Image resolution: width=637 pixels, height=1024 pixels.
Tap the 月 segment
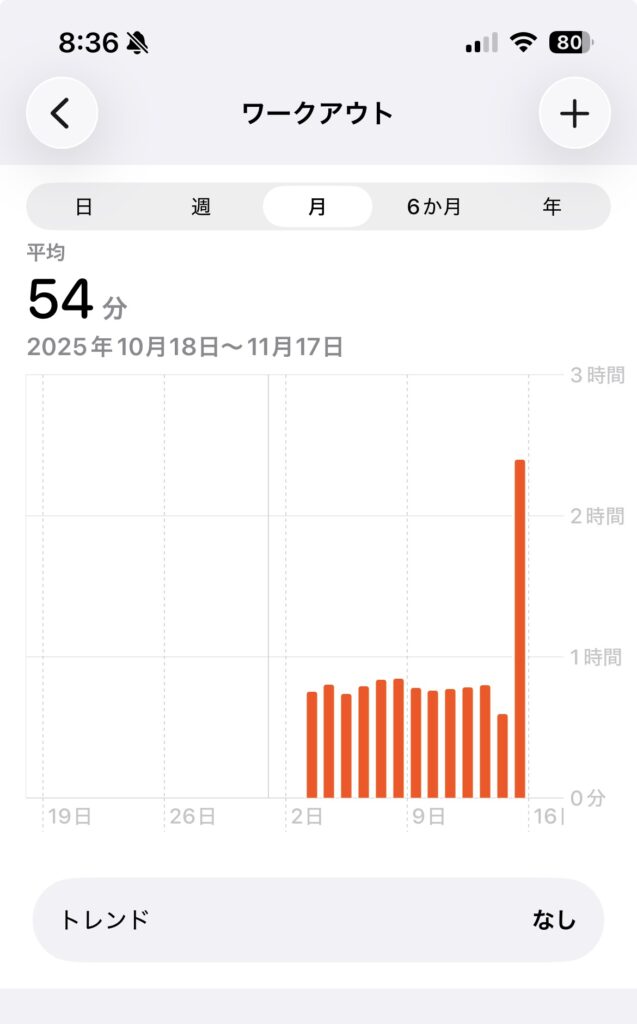click(x=317, y=207)
